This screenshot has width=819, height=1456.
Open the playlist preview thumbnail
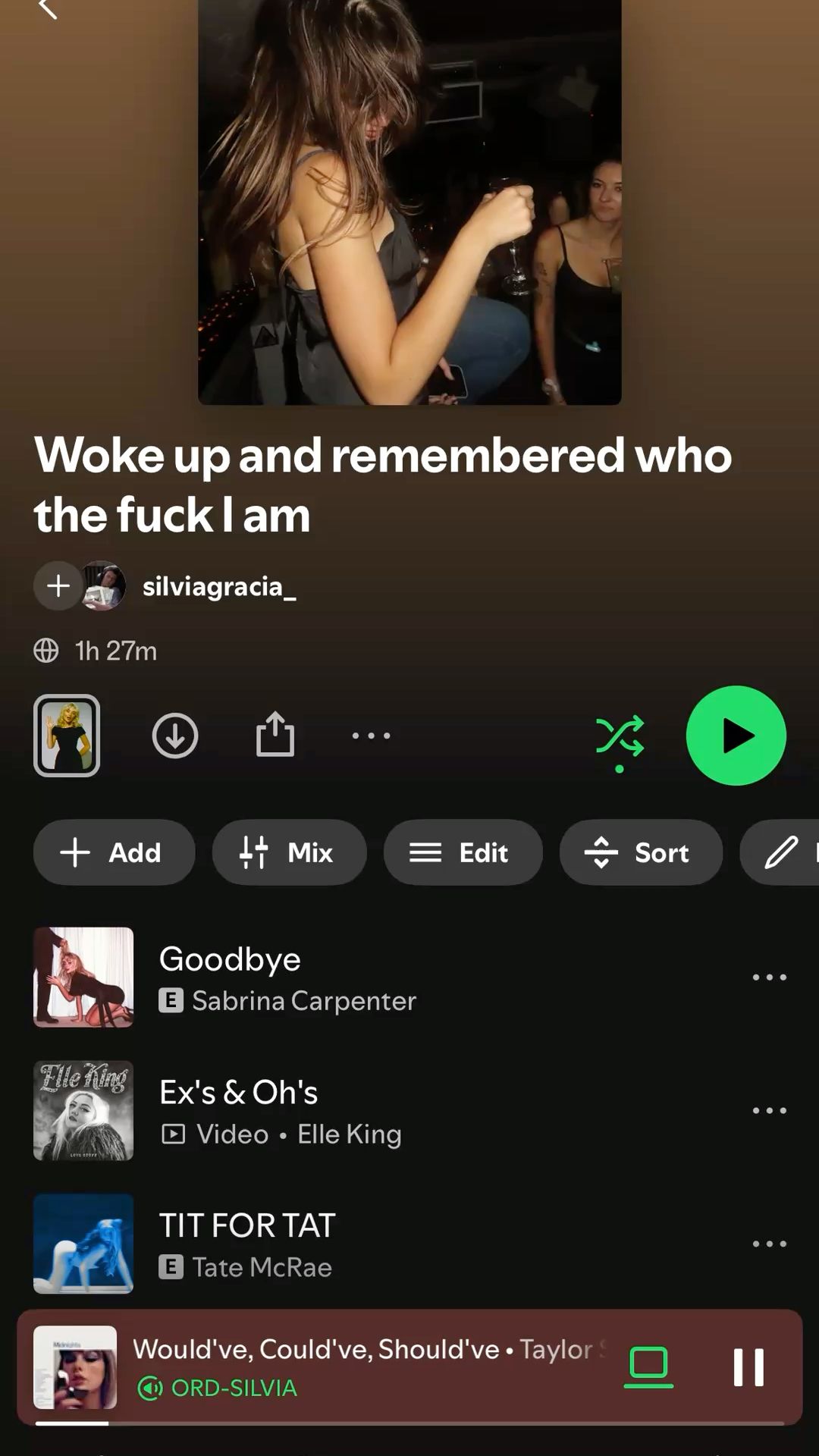click(67, 736)
